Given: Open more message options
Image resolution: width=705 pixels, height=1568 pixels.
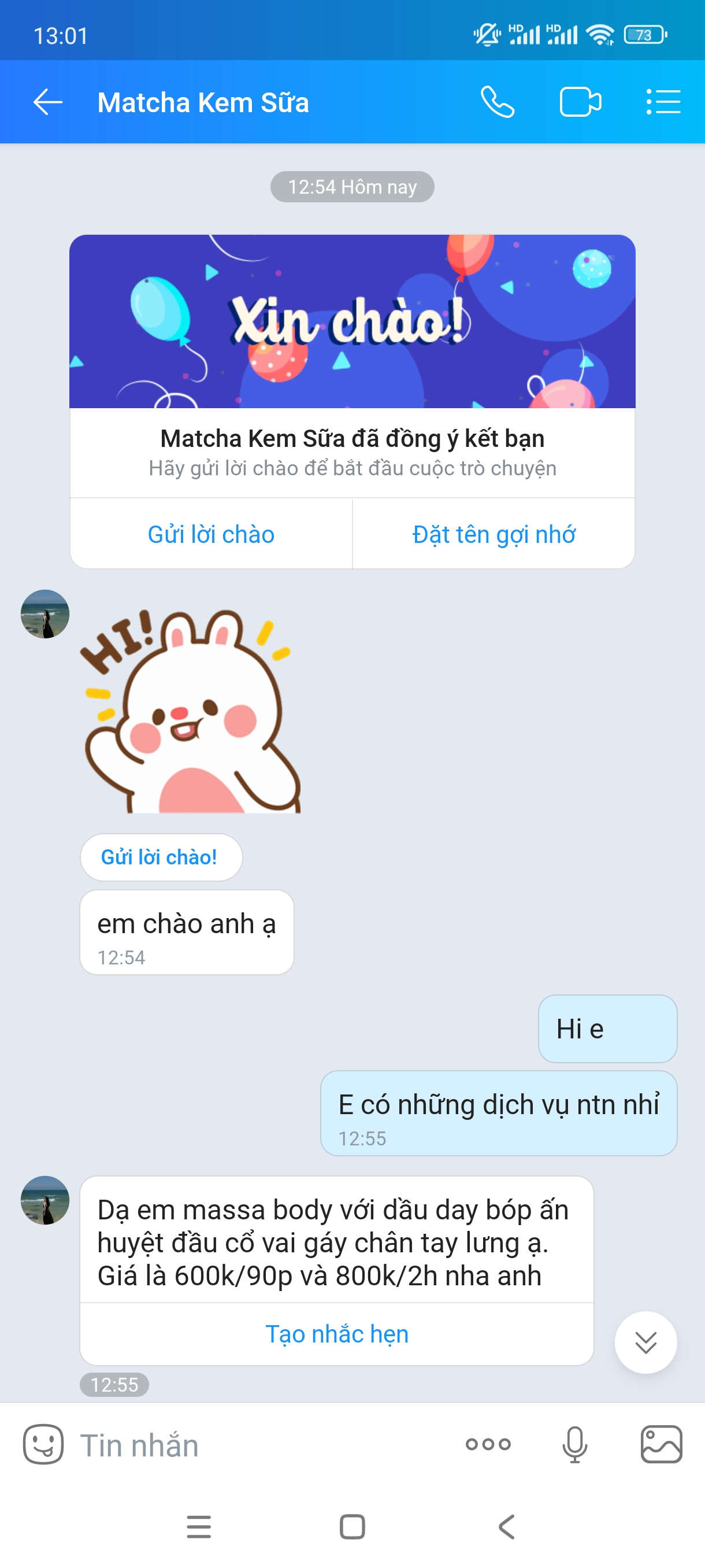Looking at the screenshot, I should click(488, 1444).
